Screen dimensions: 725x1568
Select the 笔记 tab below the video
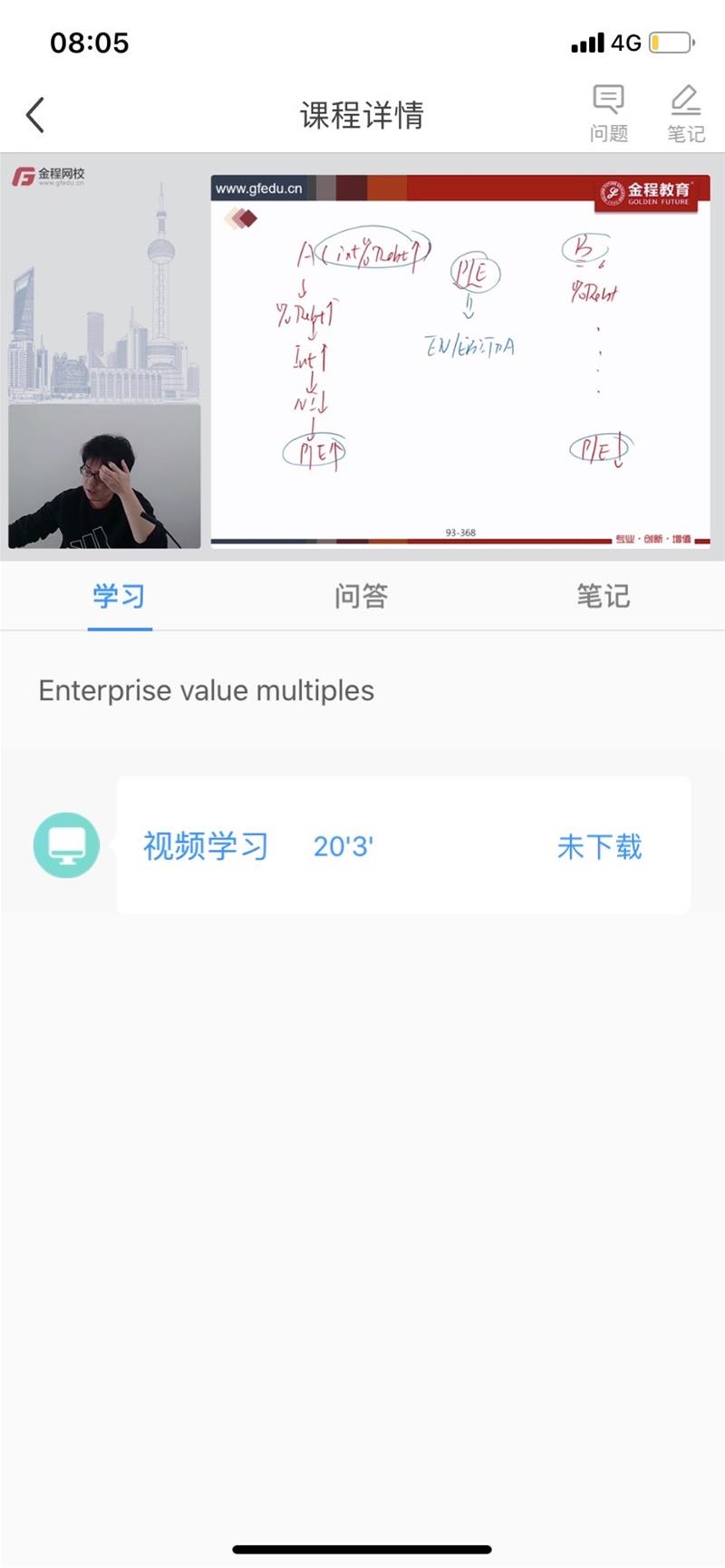tap(603, 596)
